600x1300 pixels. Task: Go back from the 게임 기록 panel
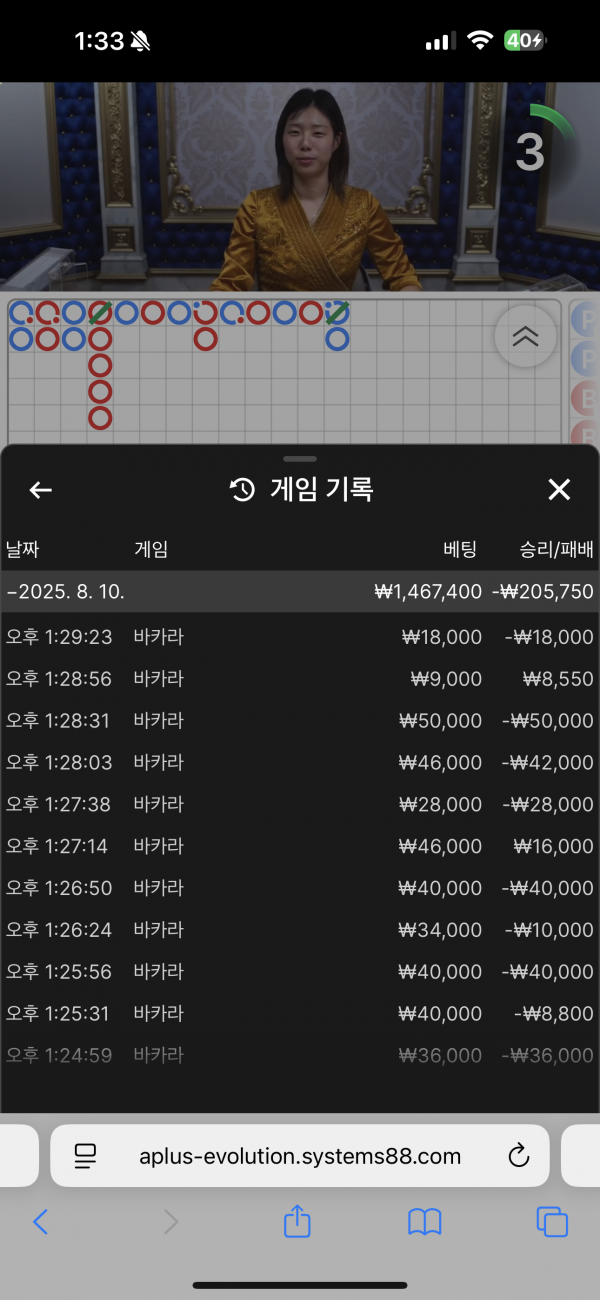click(x=40, y=490)
